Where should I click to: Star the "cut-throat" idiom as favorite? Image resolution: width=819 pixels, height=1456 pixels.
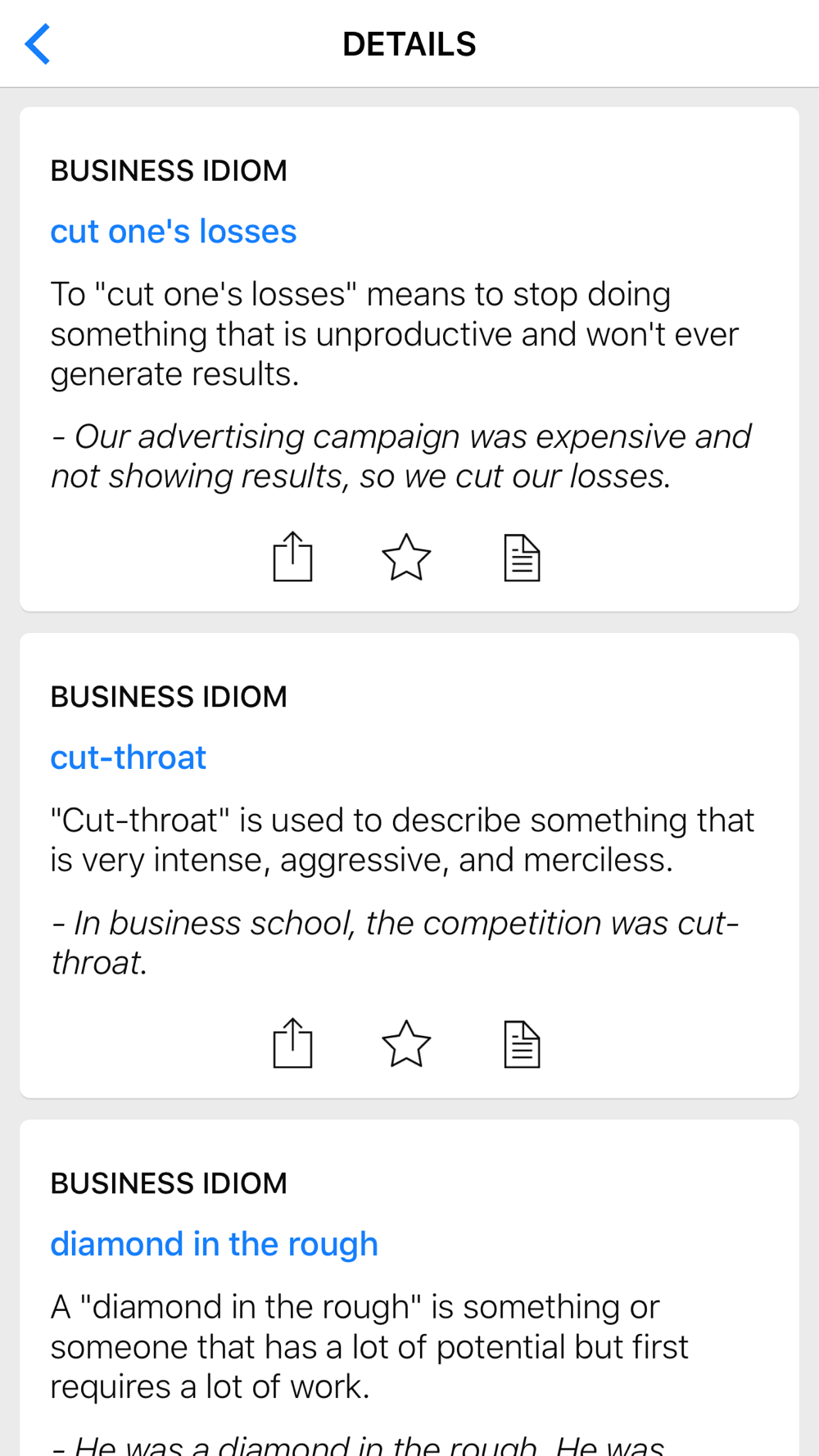pyautogui.click(x=406, y=1044)
